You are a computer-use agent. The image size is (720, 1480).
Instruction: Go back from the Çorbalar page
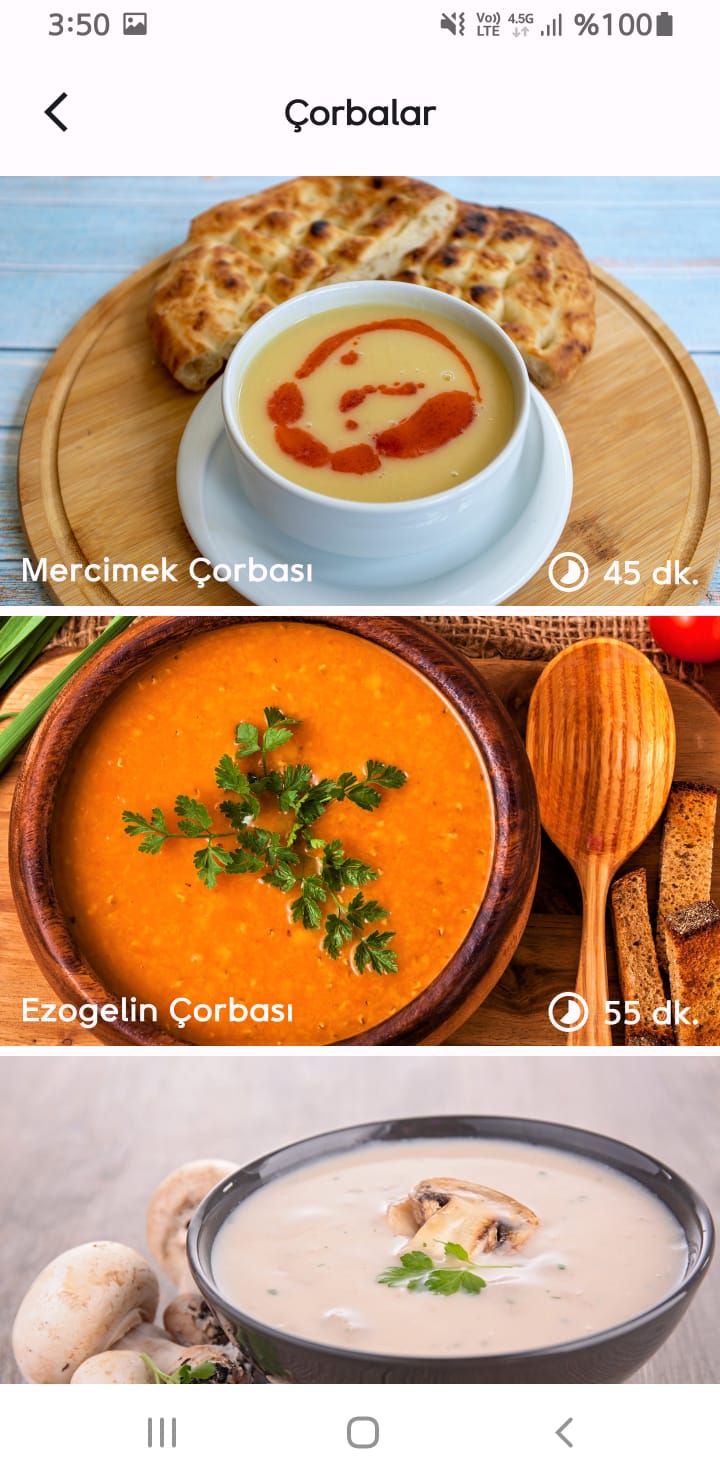56,112
